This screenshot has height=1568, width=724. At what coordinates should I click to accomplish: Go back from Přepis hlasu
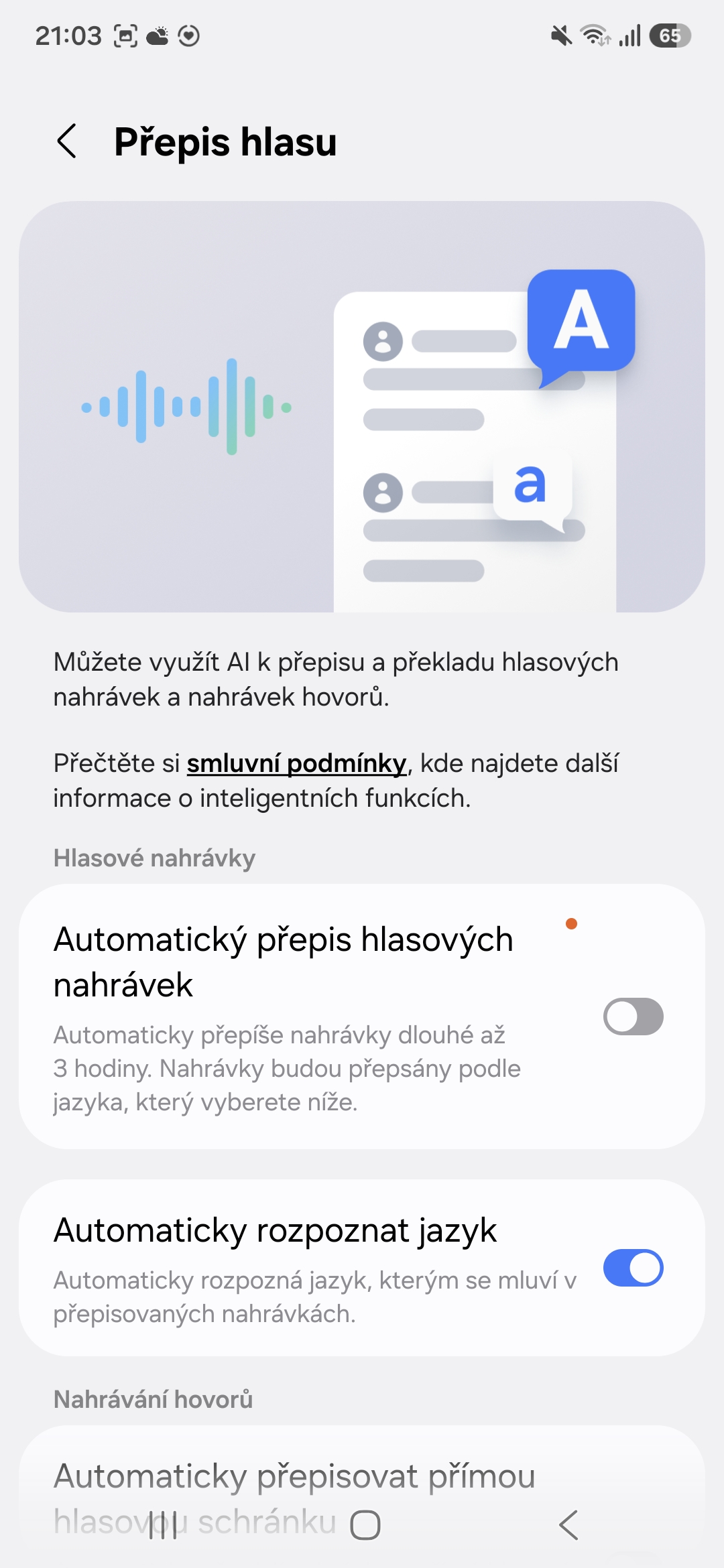point(67,141)
